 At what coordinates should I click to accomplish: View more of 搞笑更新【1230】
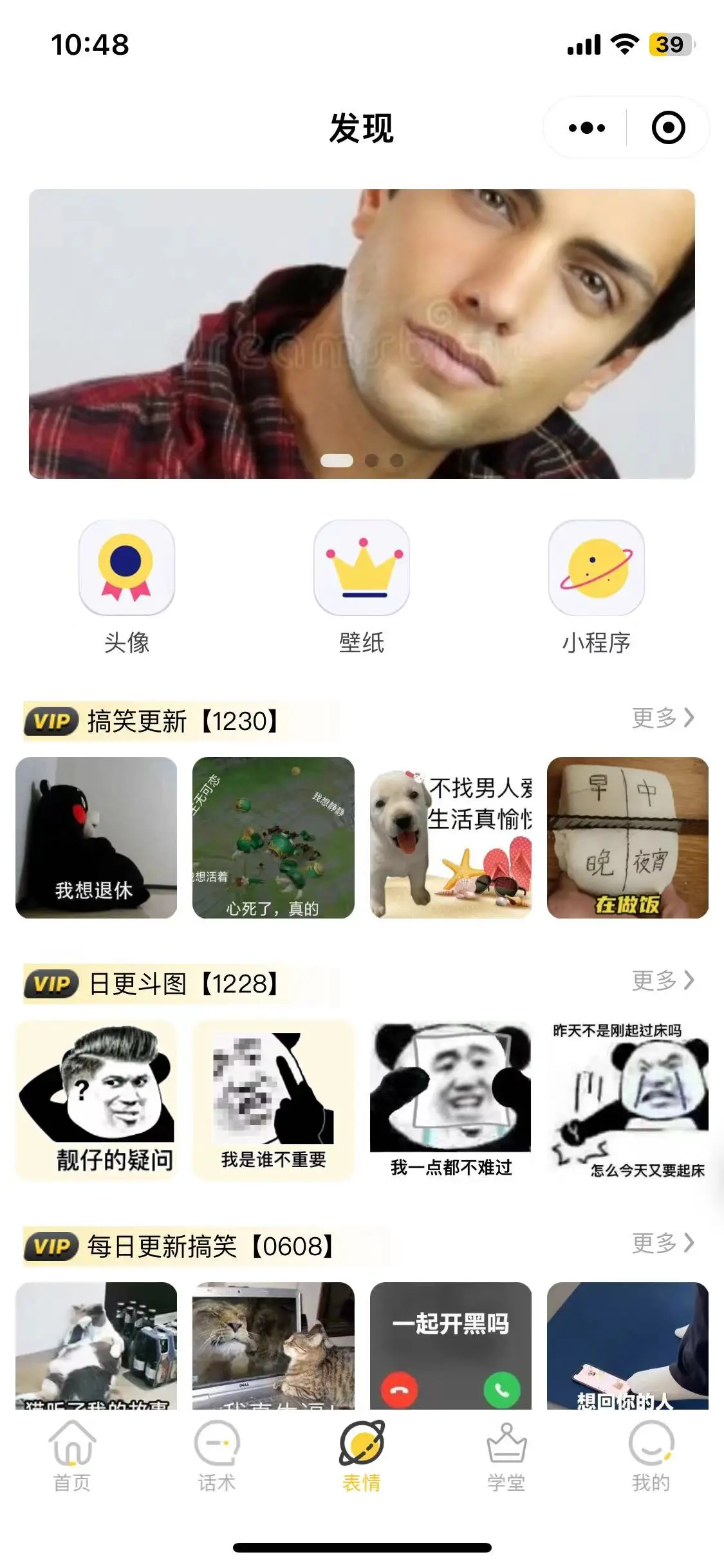click(x=663, y=718)
